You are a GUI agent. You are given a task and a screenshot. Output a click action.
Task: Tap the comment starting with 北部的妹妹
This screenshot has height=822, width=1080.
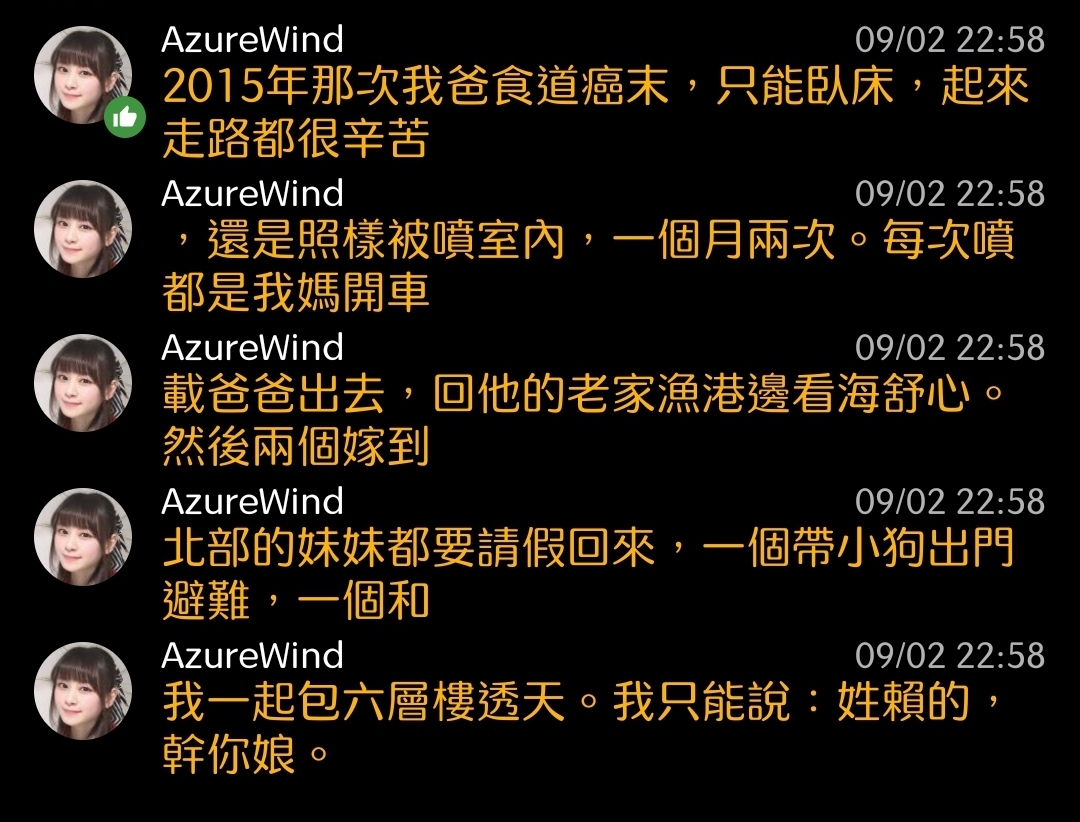[x=588, y=574]
